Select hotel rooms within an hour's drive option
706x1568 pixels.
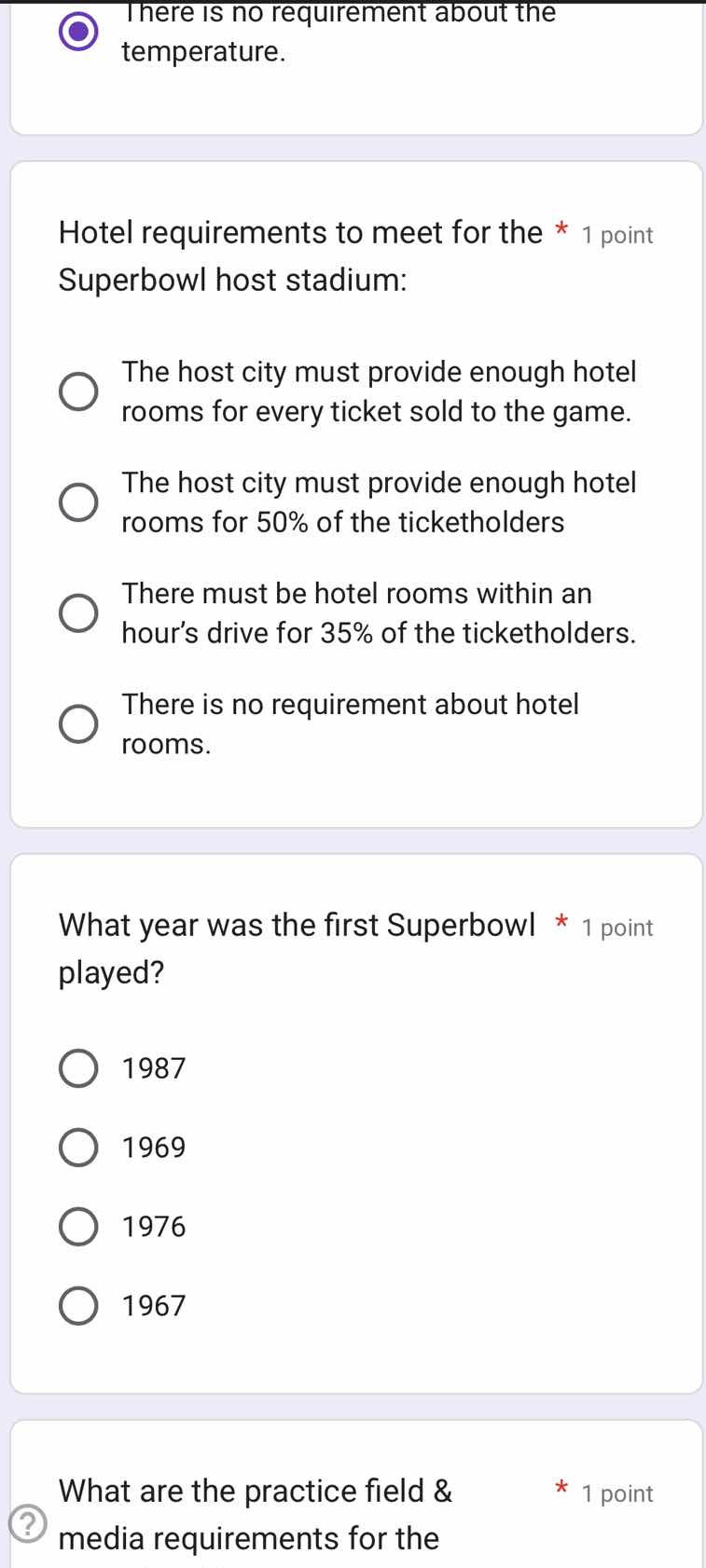coord(78,612)
